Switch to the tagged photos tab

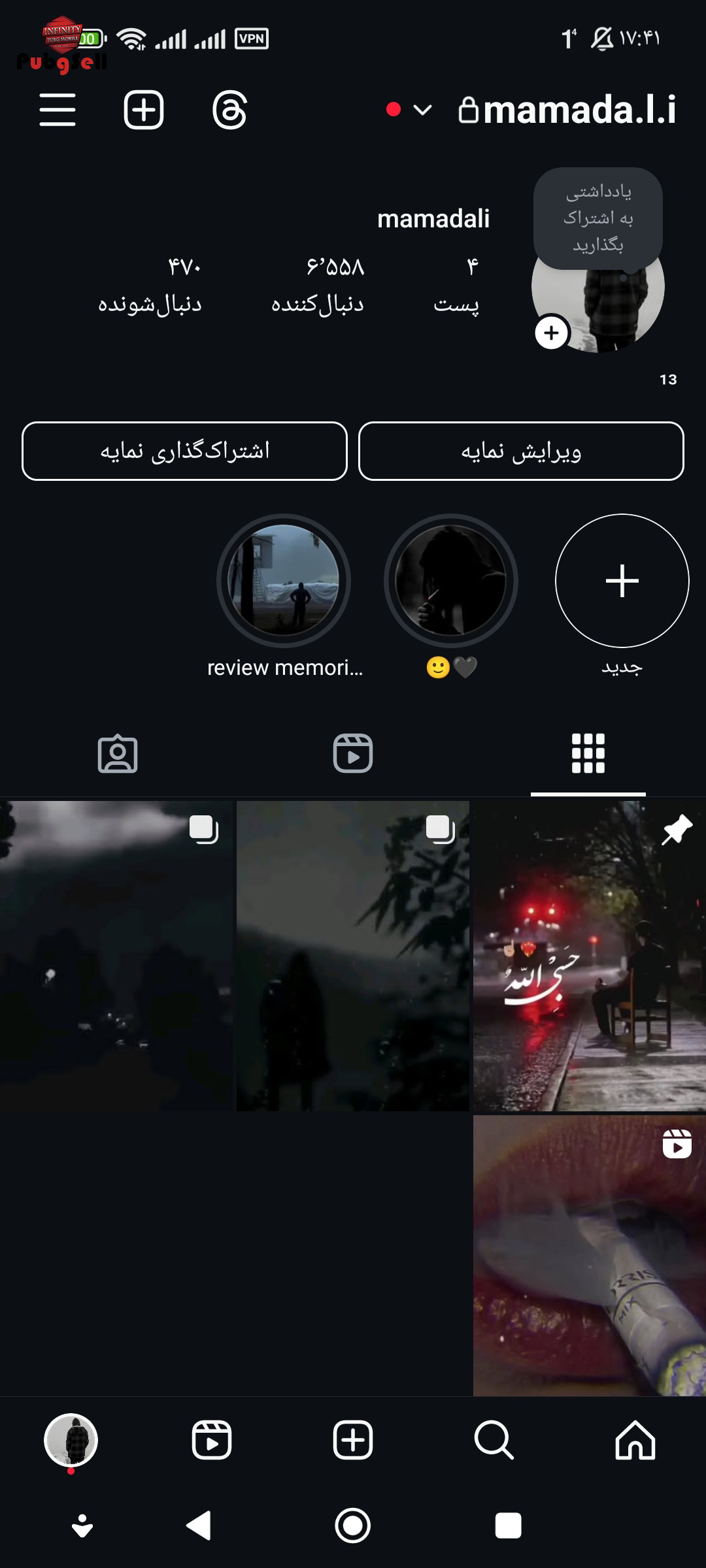118,753
